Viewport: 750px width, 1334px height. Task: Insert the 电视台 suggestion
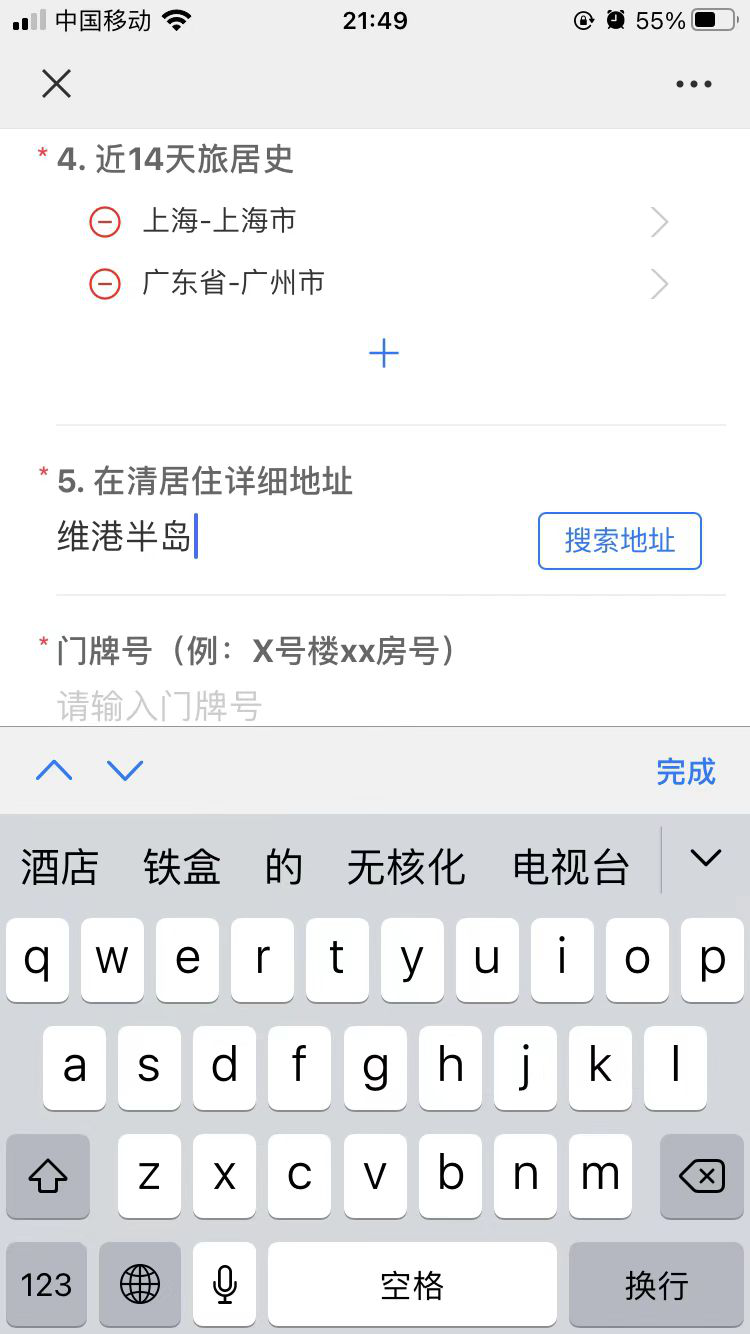coord(571,867)
